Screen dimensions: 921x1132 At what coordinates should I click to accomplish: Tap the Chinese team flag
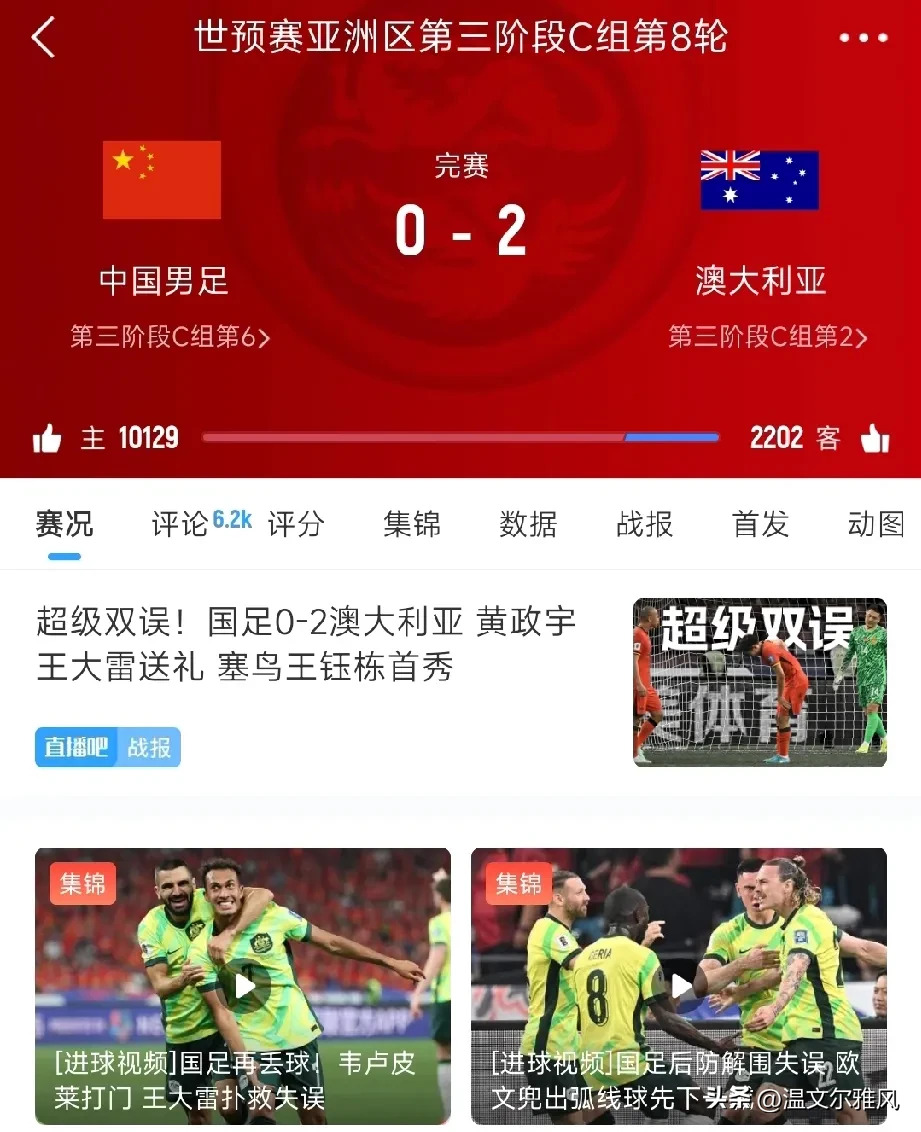pos(161,180)
